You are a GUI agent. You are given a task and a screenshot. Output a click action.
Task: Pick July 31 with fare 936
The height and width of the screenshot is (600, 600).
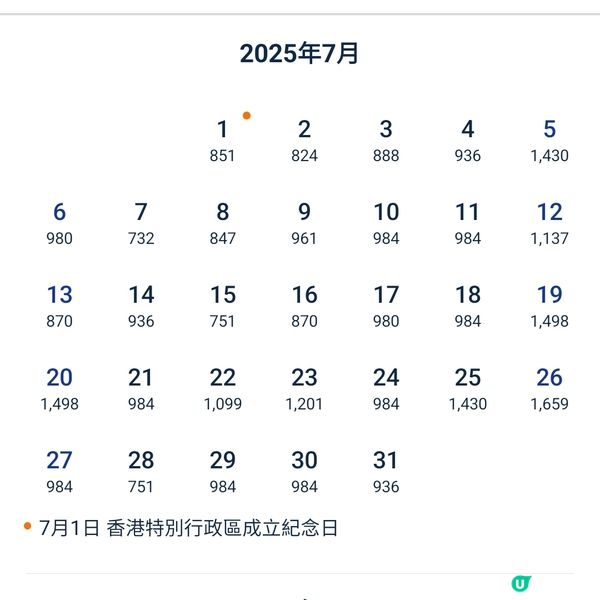click(x=386, y=471)
